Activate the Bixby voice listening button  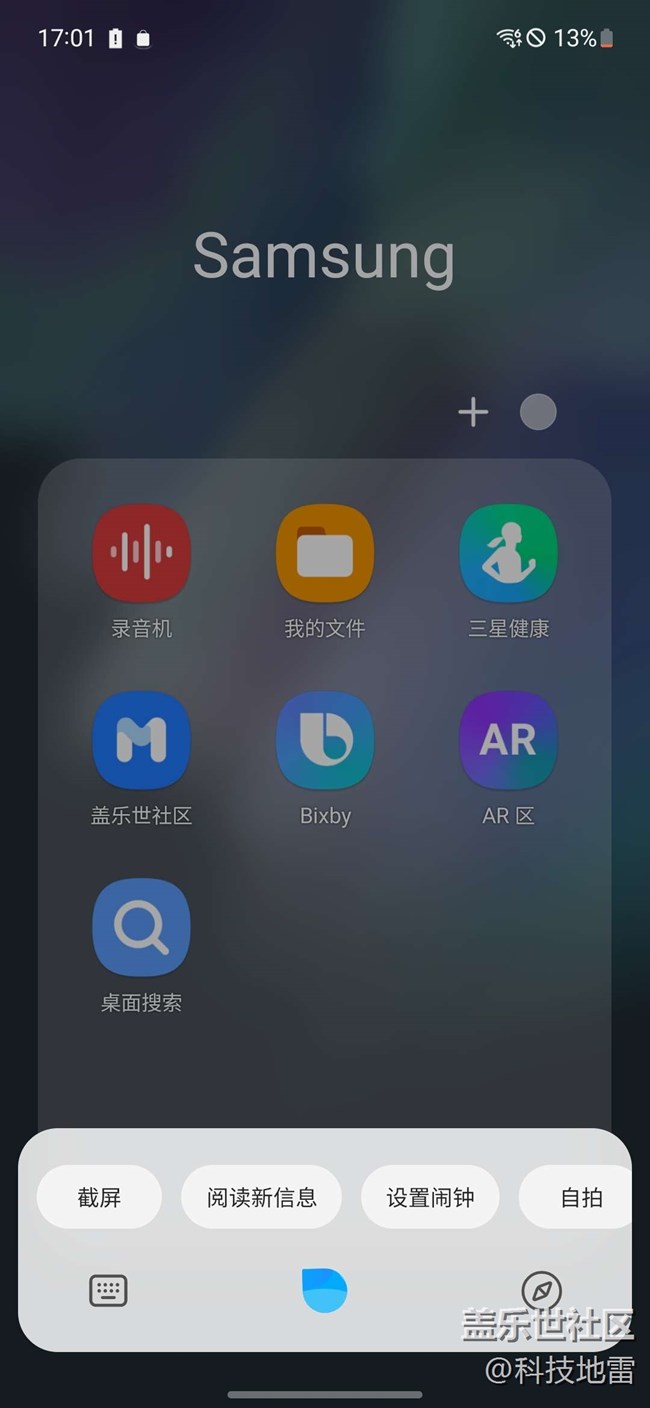click(x=325, y=1290)
